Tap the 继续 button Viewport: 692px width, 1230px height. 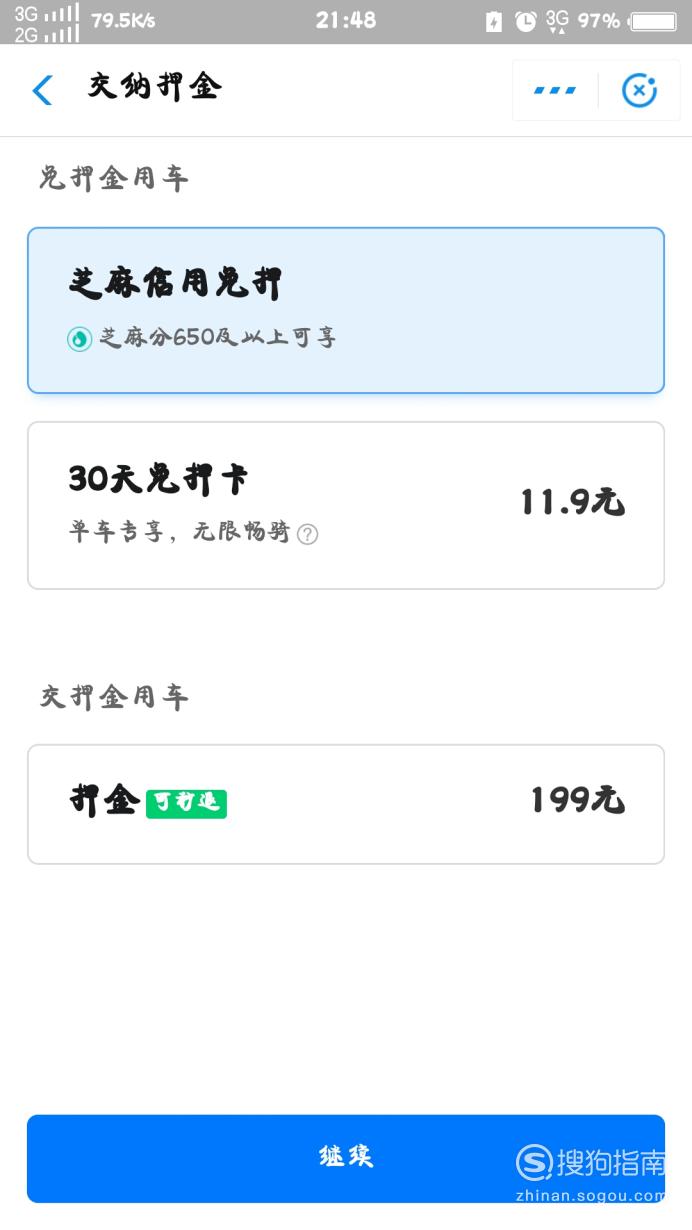click(x=346, y=1158)
